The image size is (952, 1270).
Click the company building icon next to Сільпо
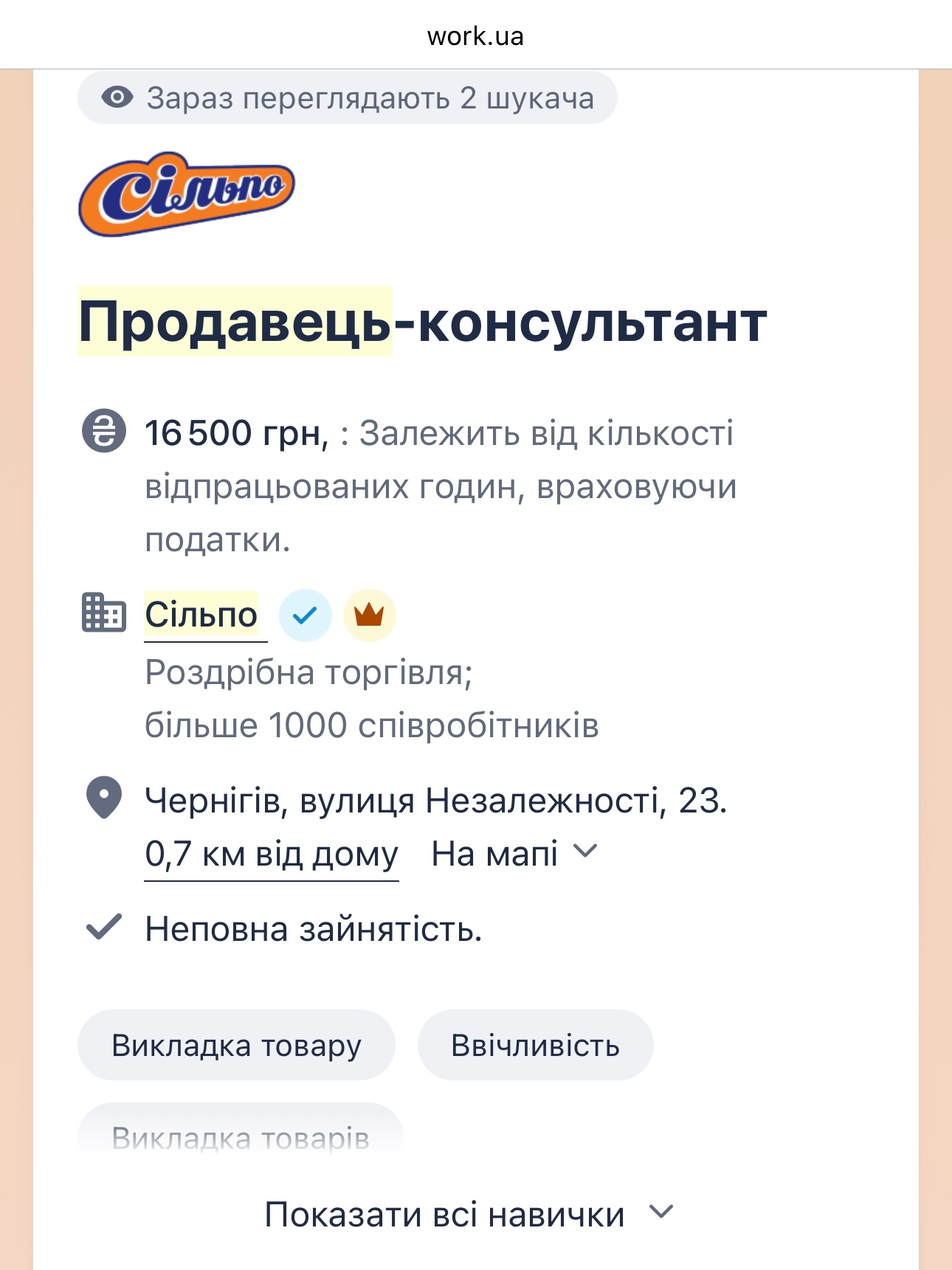click(x=104, y=613)
